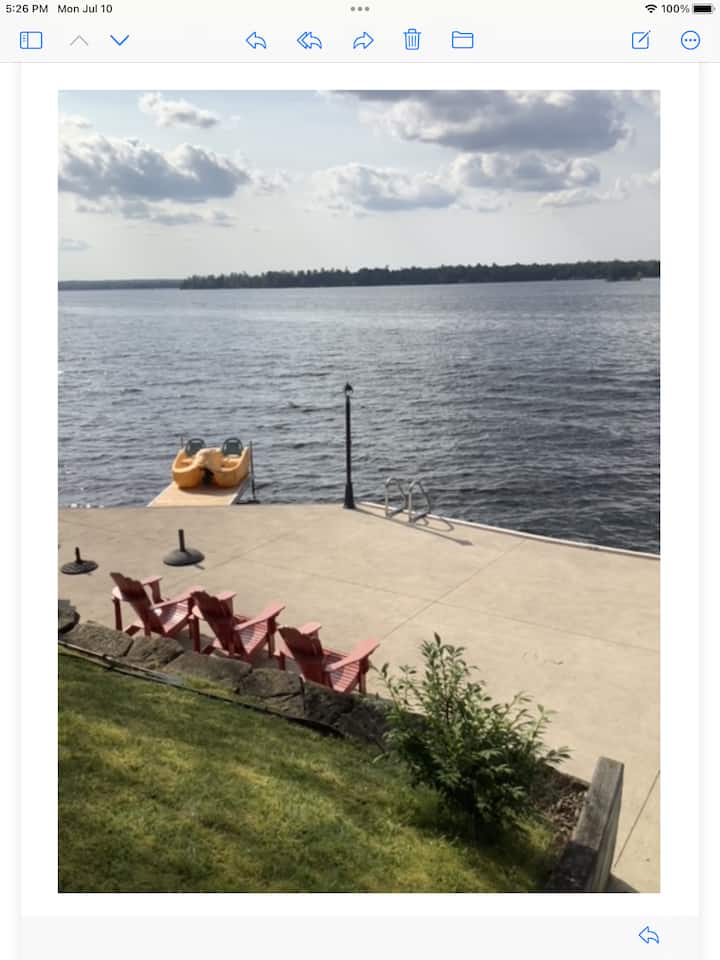The height and width of the screenshot is (960, 720).
Task: Go to the previous message
Action: pos(79,40)
